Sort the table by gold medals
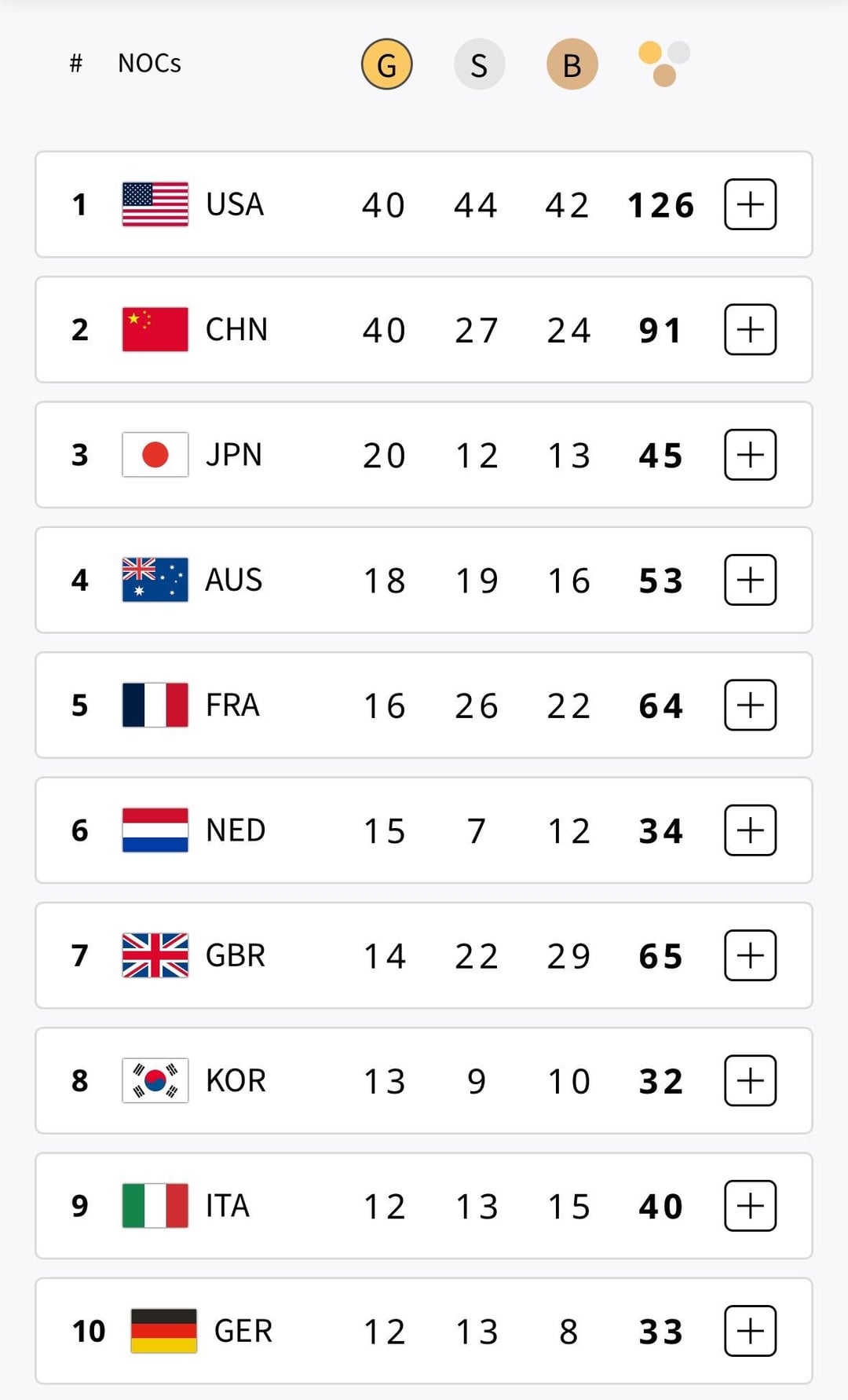The image size is (848, 1400). click(386, 64)
